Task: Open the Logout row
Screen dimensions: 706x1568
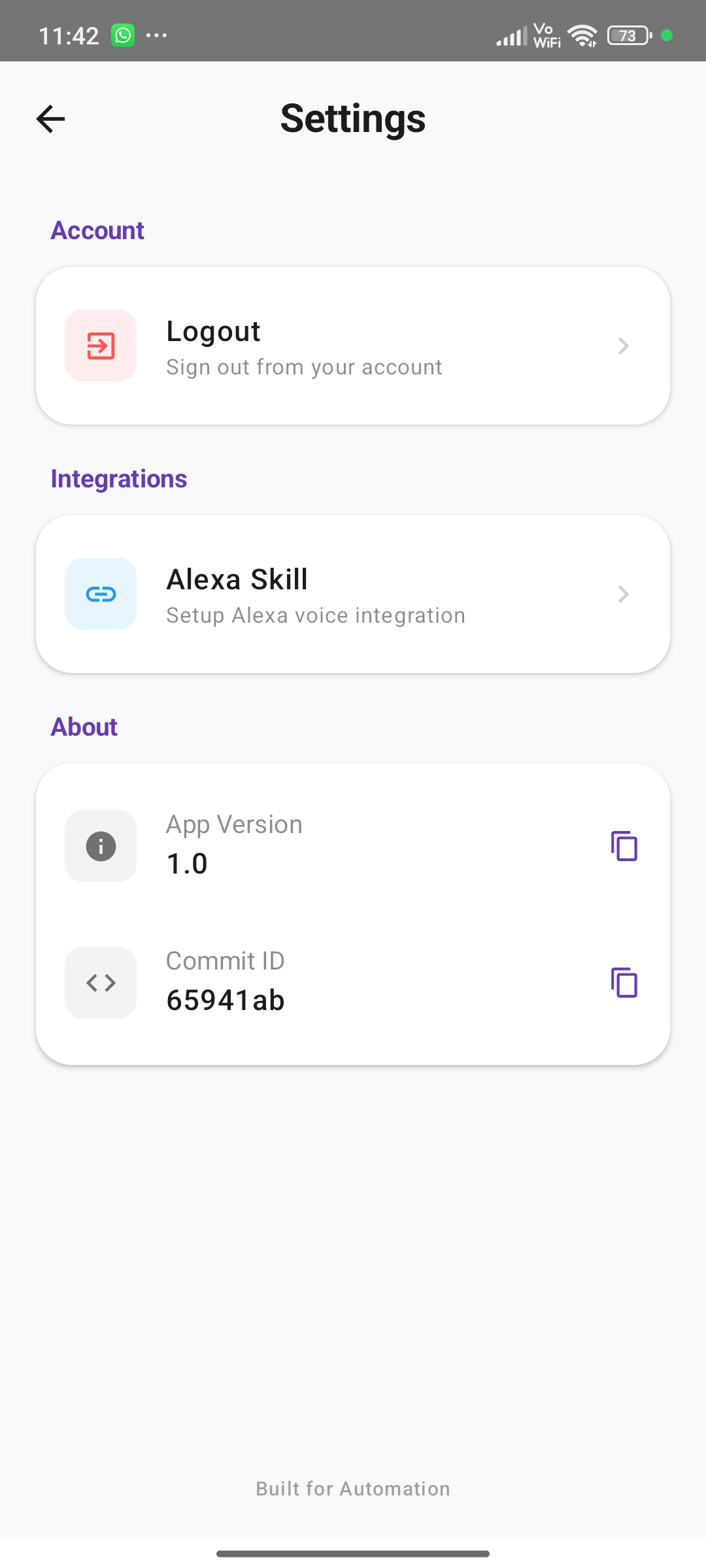Action: (353, 346)
